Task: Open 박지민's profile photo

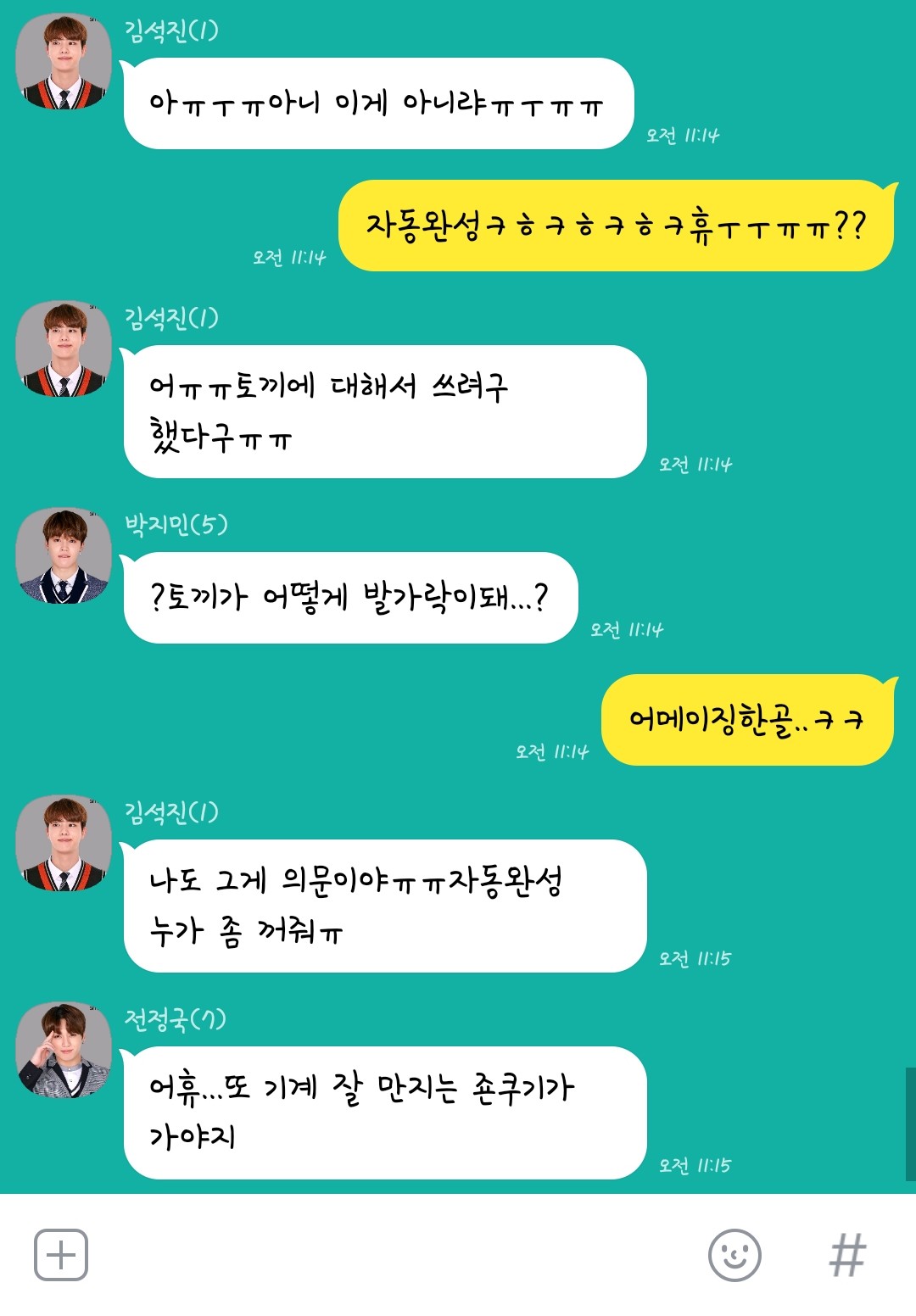Action: point(64,556)
